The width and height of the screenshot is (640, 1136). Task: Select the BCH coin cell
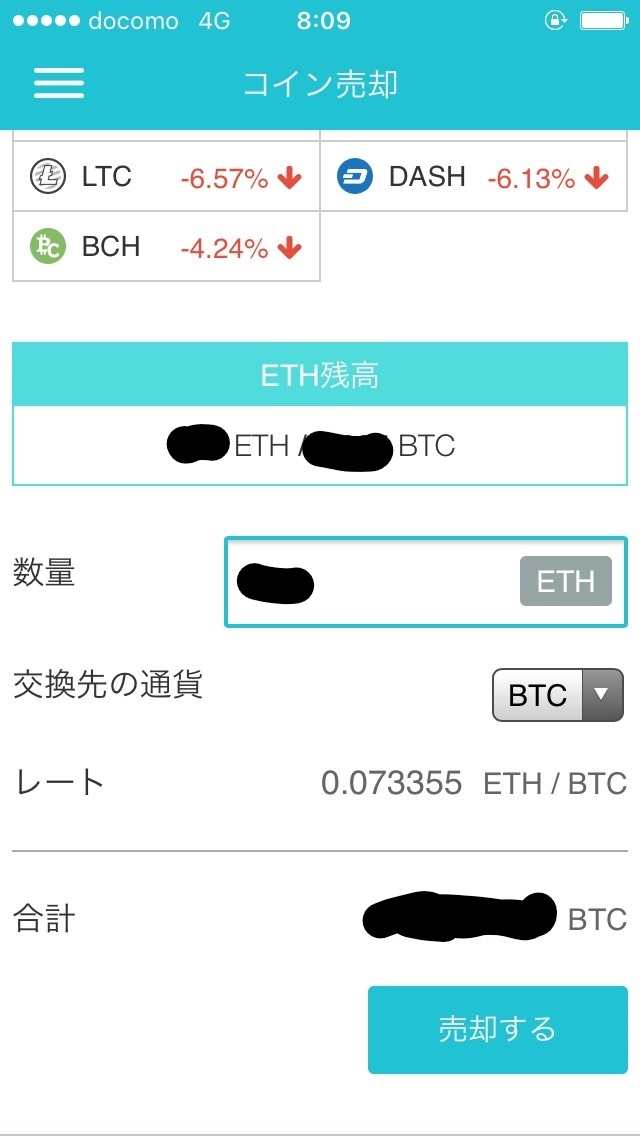tap(167, 246)
